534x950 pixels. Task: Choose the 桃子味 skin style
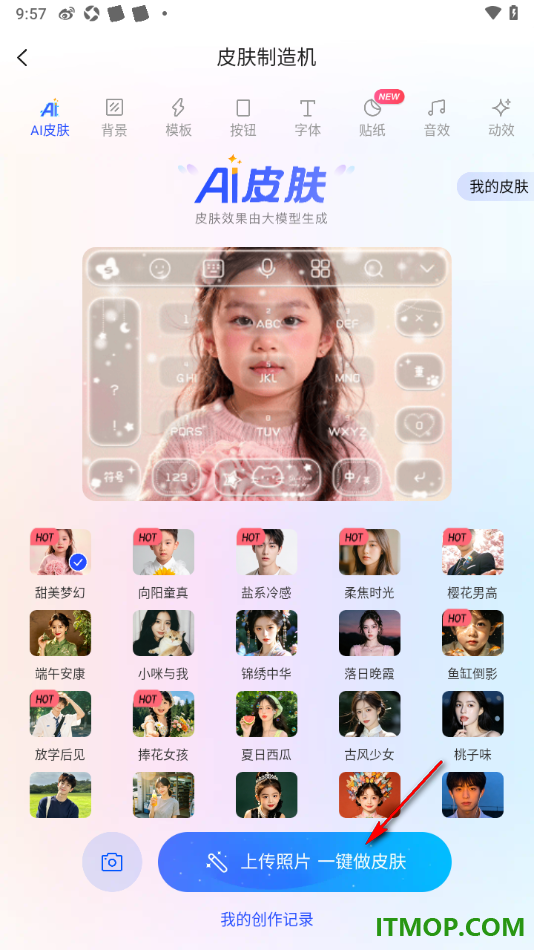point(473,726)
